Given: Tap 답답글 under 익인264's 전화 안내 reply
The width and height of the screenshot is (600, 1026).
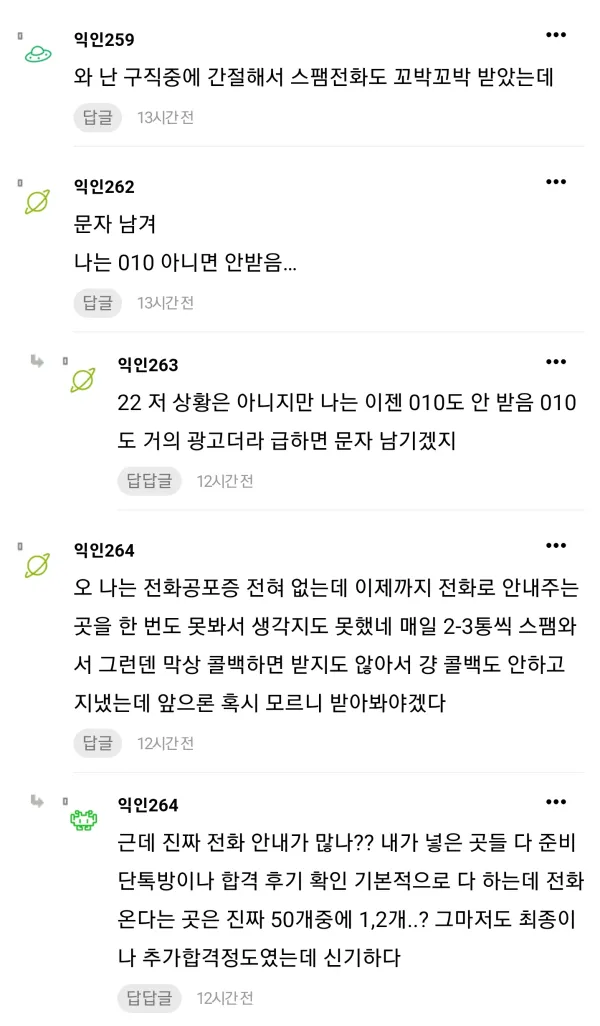Looking at the screenshot, I should tap(149, 998).
